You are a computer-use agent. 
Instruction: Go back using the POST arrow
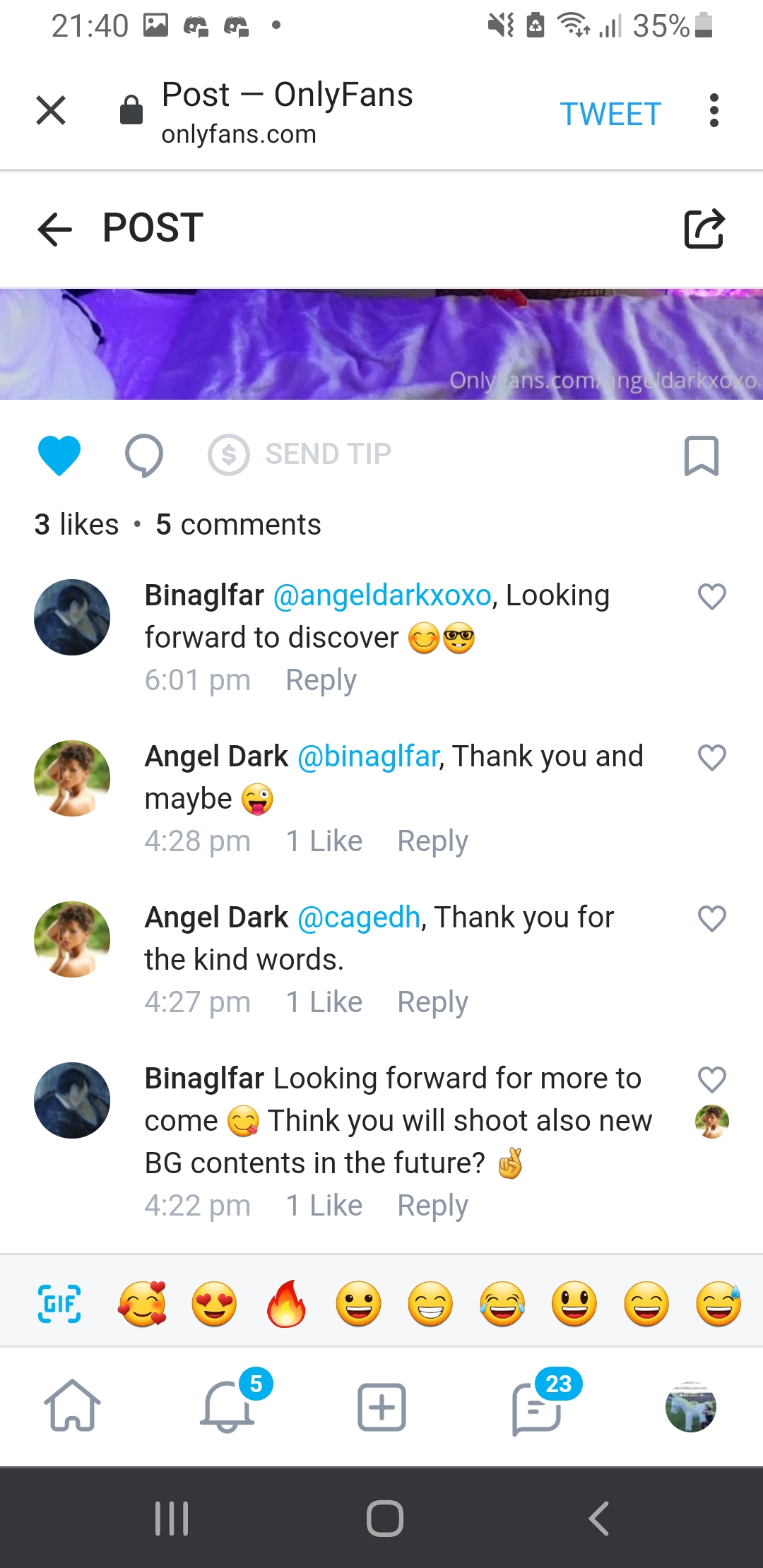[55, 230]
